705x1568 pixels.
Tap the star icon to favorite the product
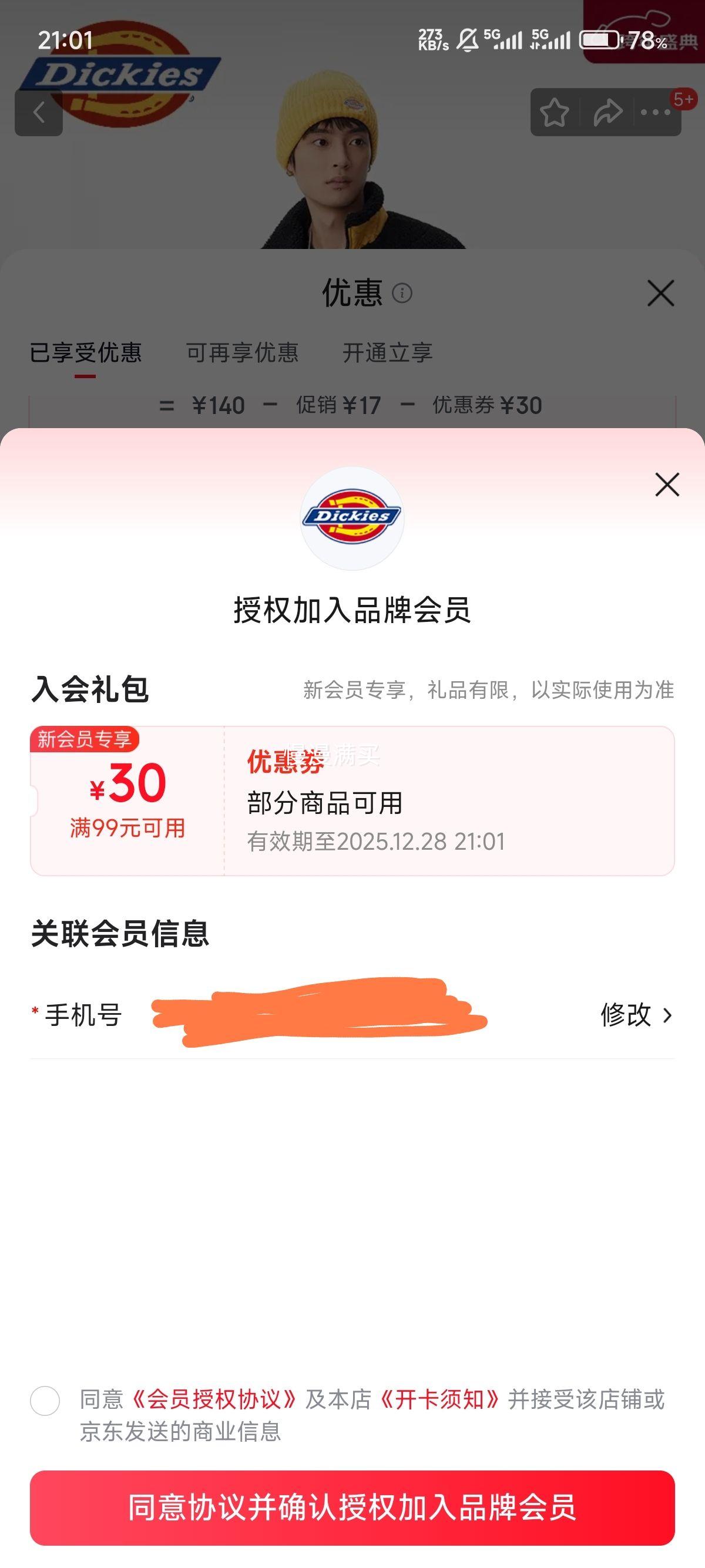point(555,113)
